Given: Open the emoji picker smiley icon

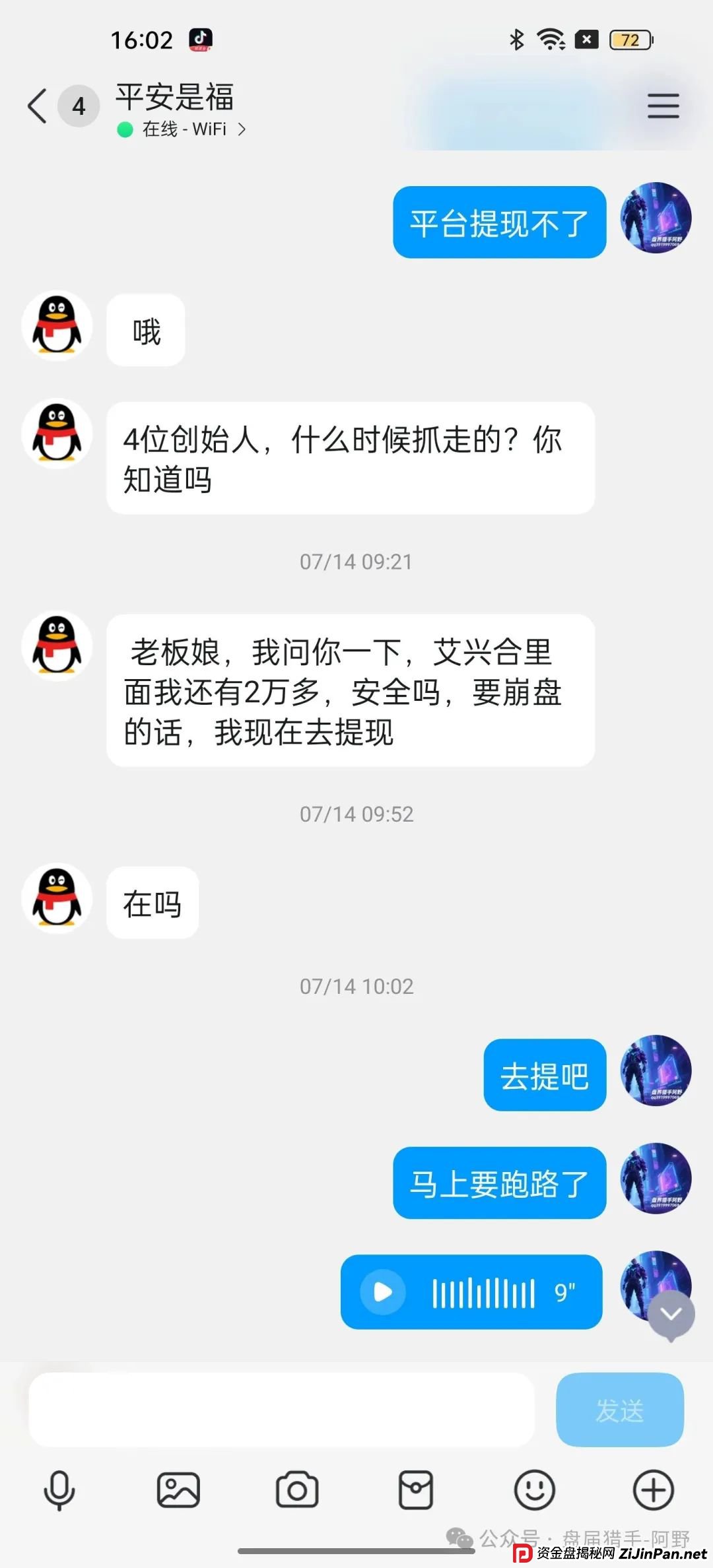Looking at the screenshot, I should (x=535, y=1489).
